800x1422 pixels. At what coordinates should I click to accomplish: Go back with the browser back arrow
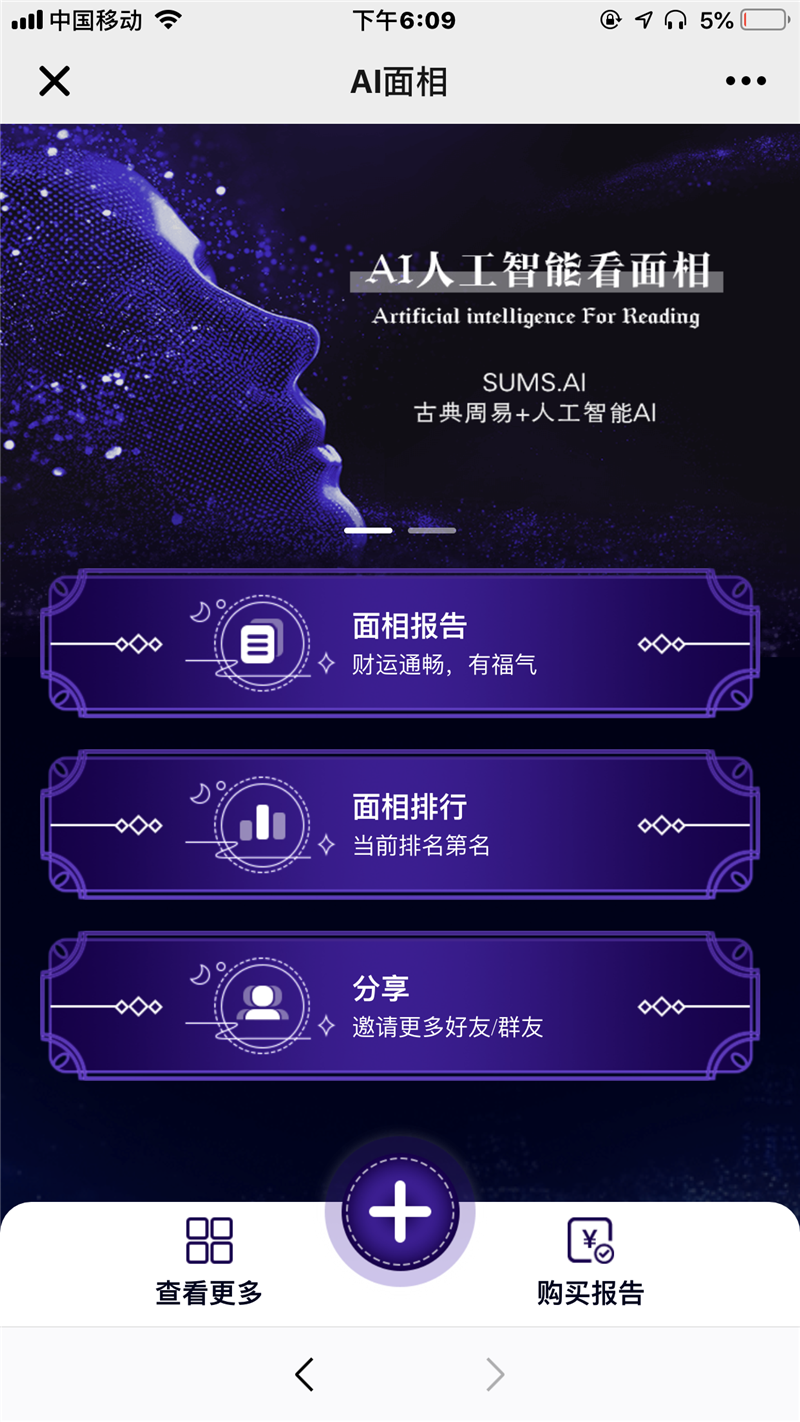pyautogui.click(x=305, y=1375)
